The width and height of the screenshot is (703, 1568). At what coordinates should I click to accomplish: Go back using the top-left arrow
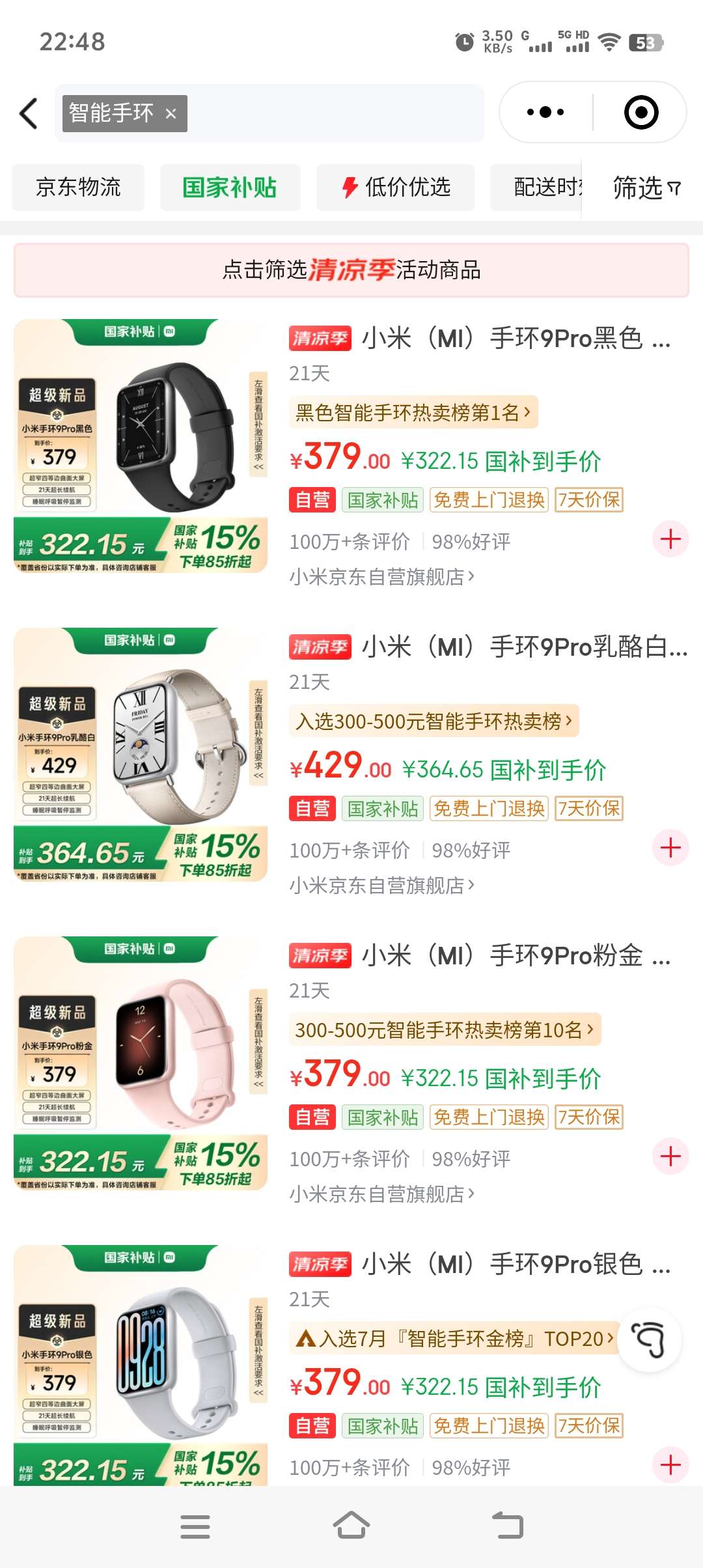pos(29,113)
